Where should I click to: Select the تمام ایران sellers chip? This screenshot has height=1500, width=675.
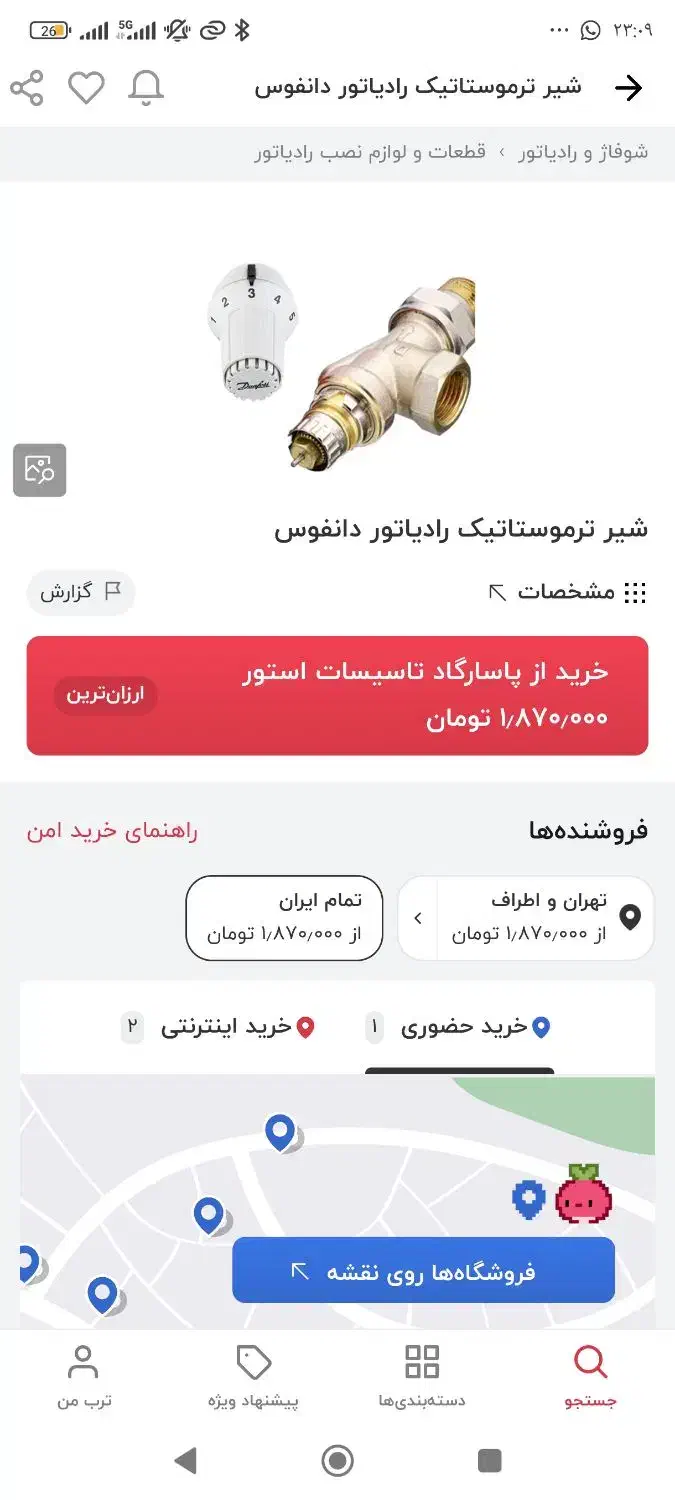point(284,917)
